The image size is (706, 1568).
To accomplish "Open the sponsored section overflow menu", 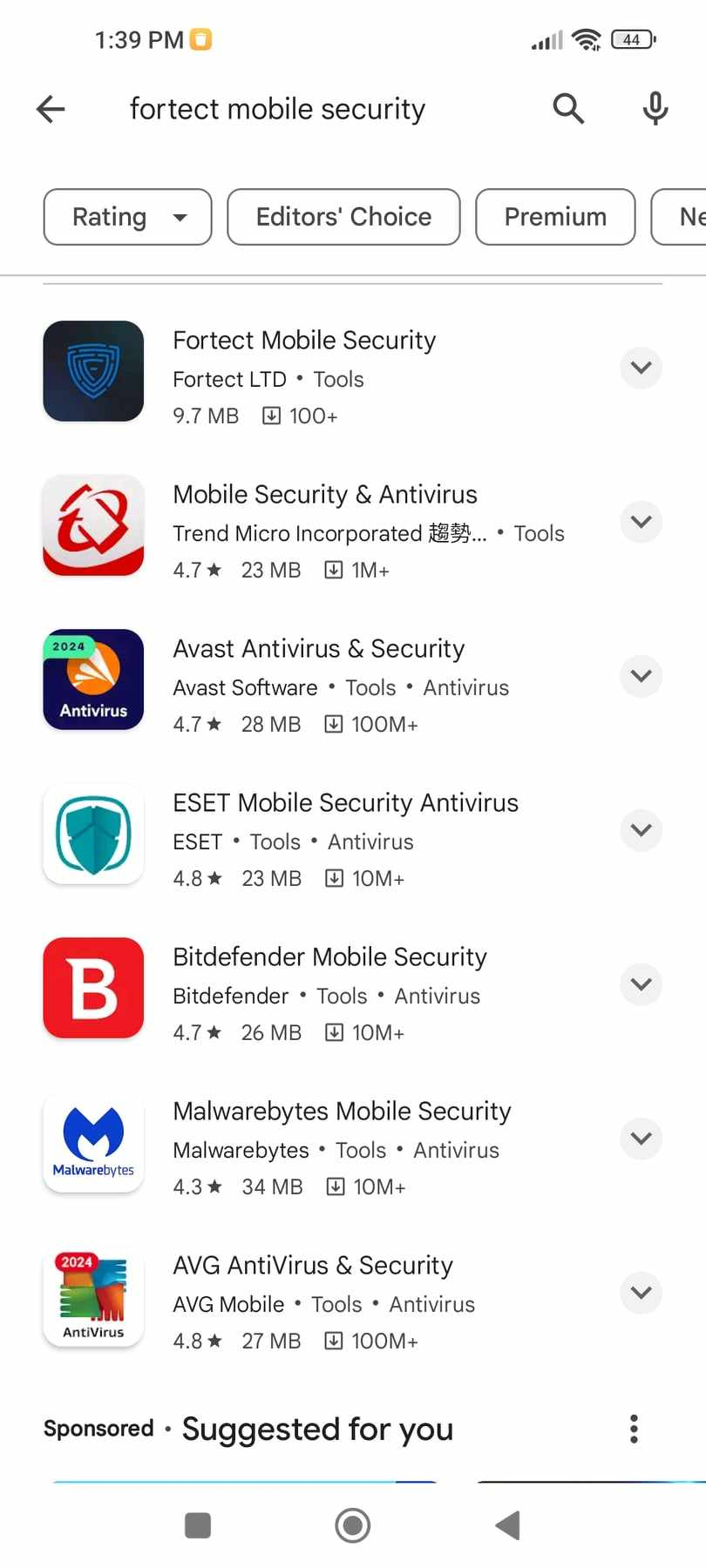I will click(634, 1429).
